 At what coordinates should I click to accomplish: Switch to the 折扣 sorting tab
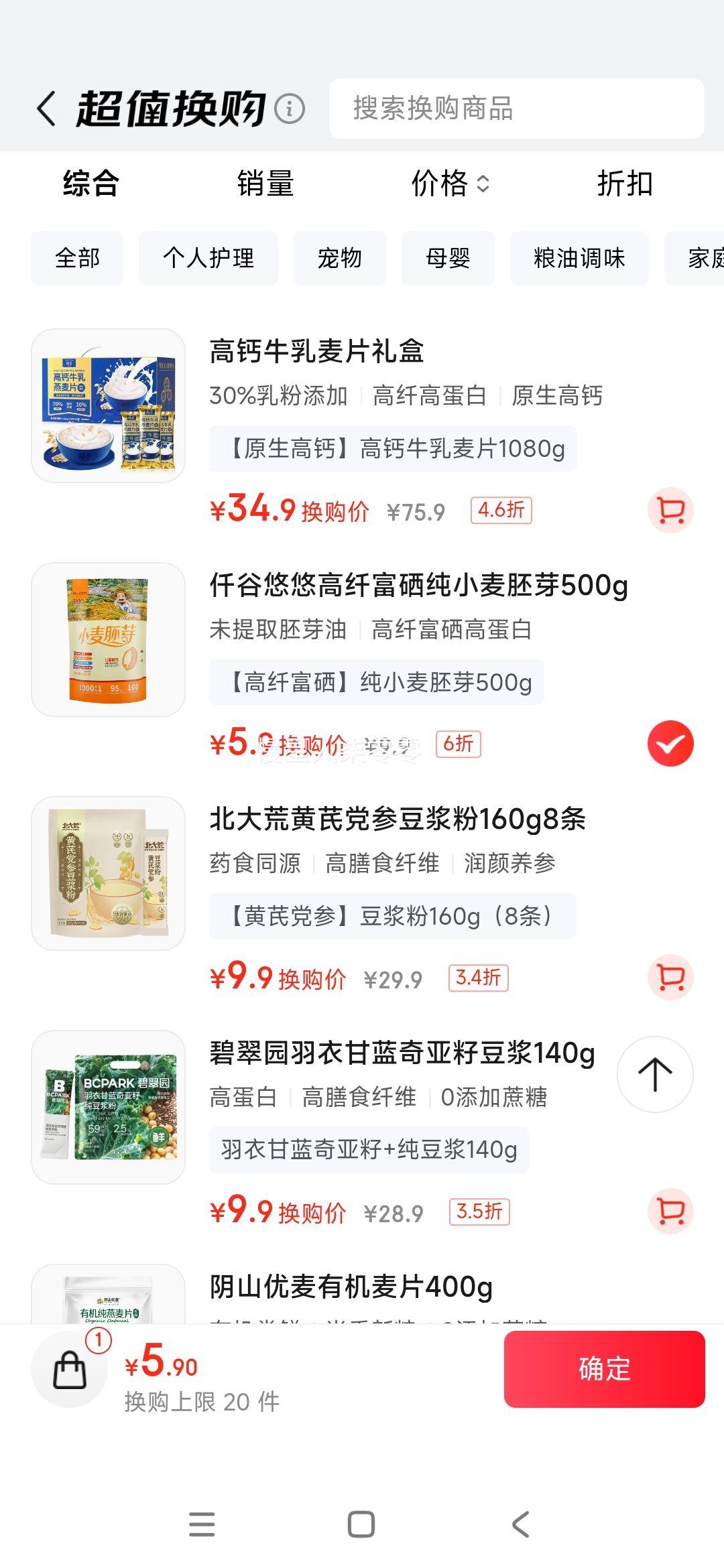click(x=625, y=186)
